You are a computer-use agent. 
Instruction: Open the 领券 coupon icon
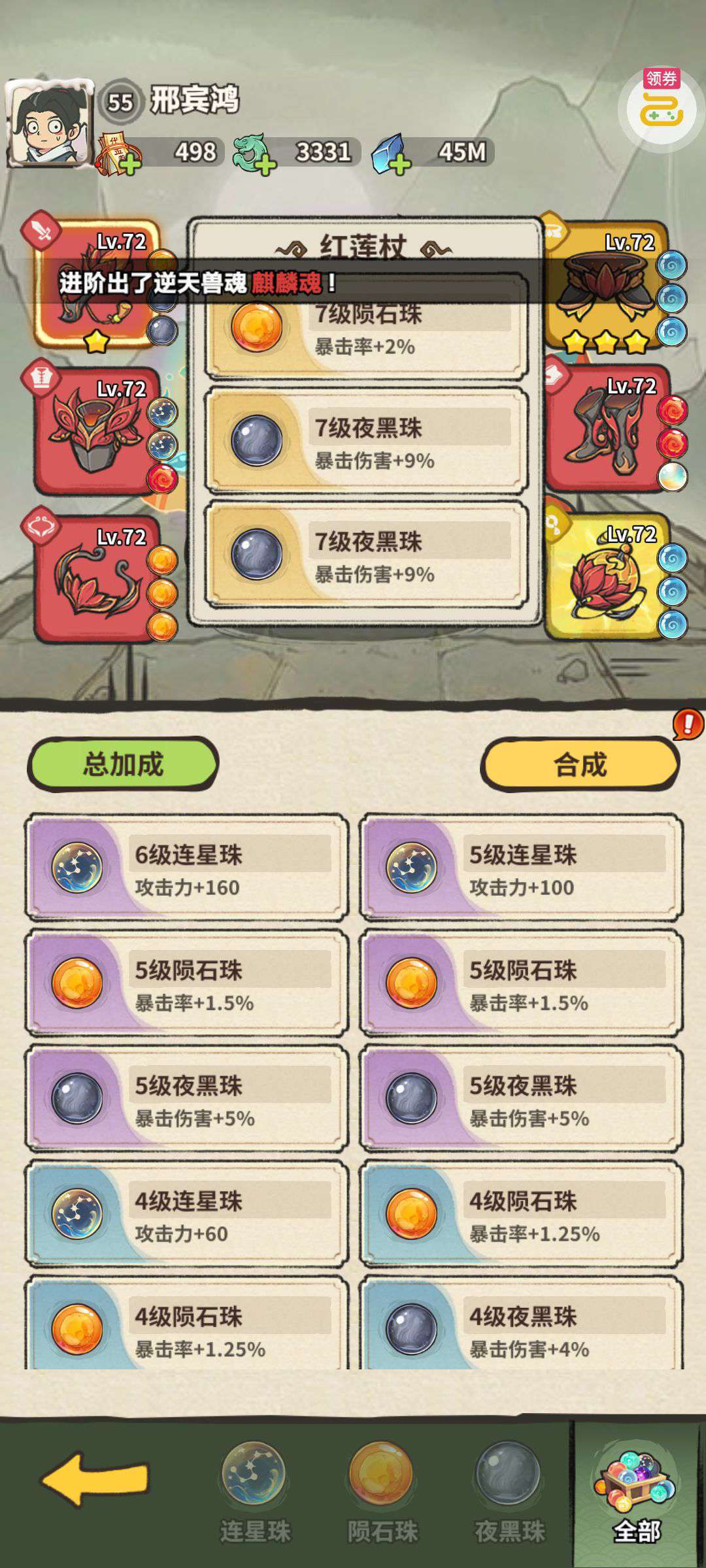tap(661, 106)
